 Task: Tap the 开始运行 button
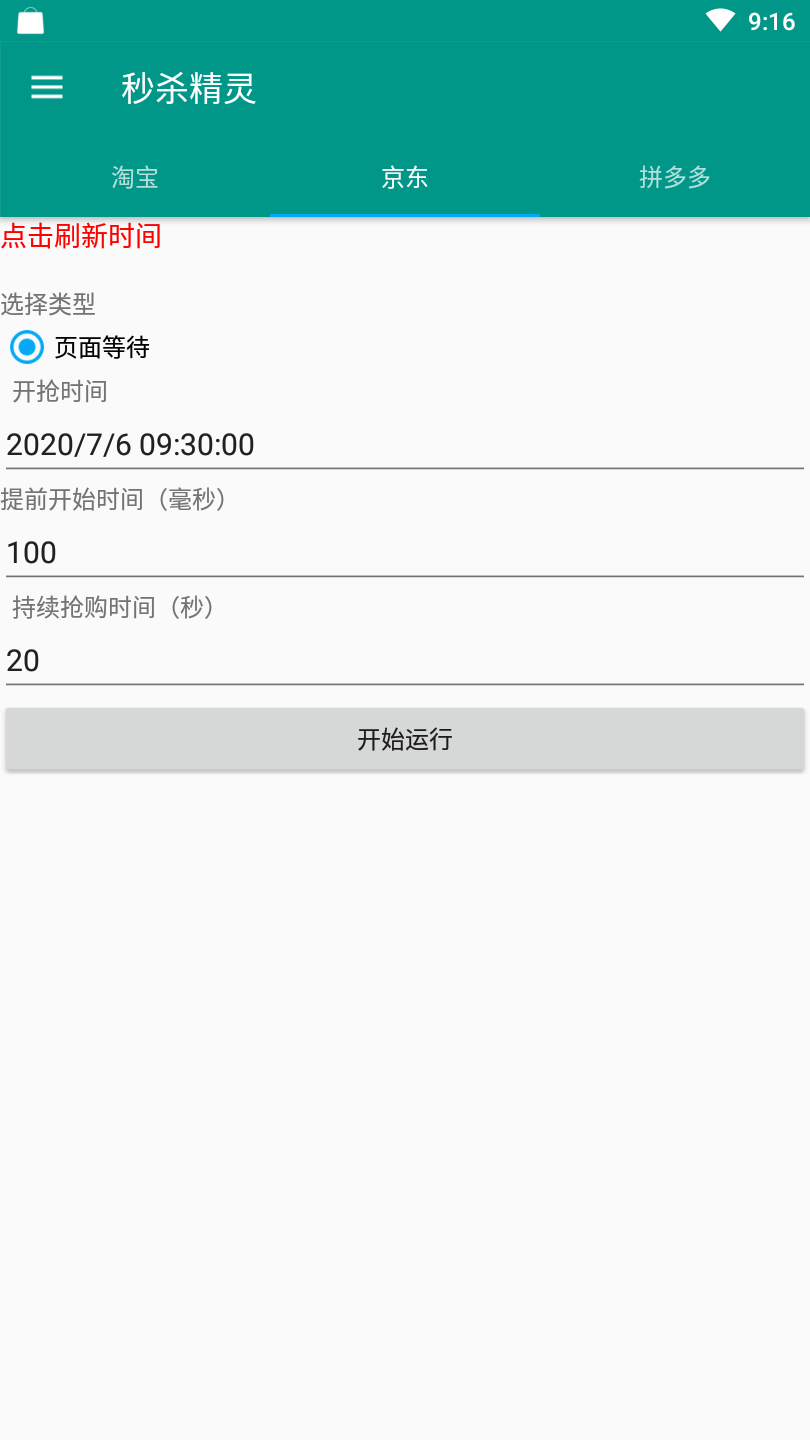pos(405,739)
